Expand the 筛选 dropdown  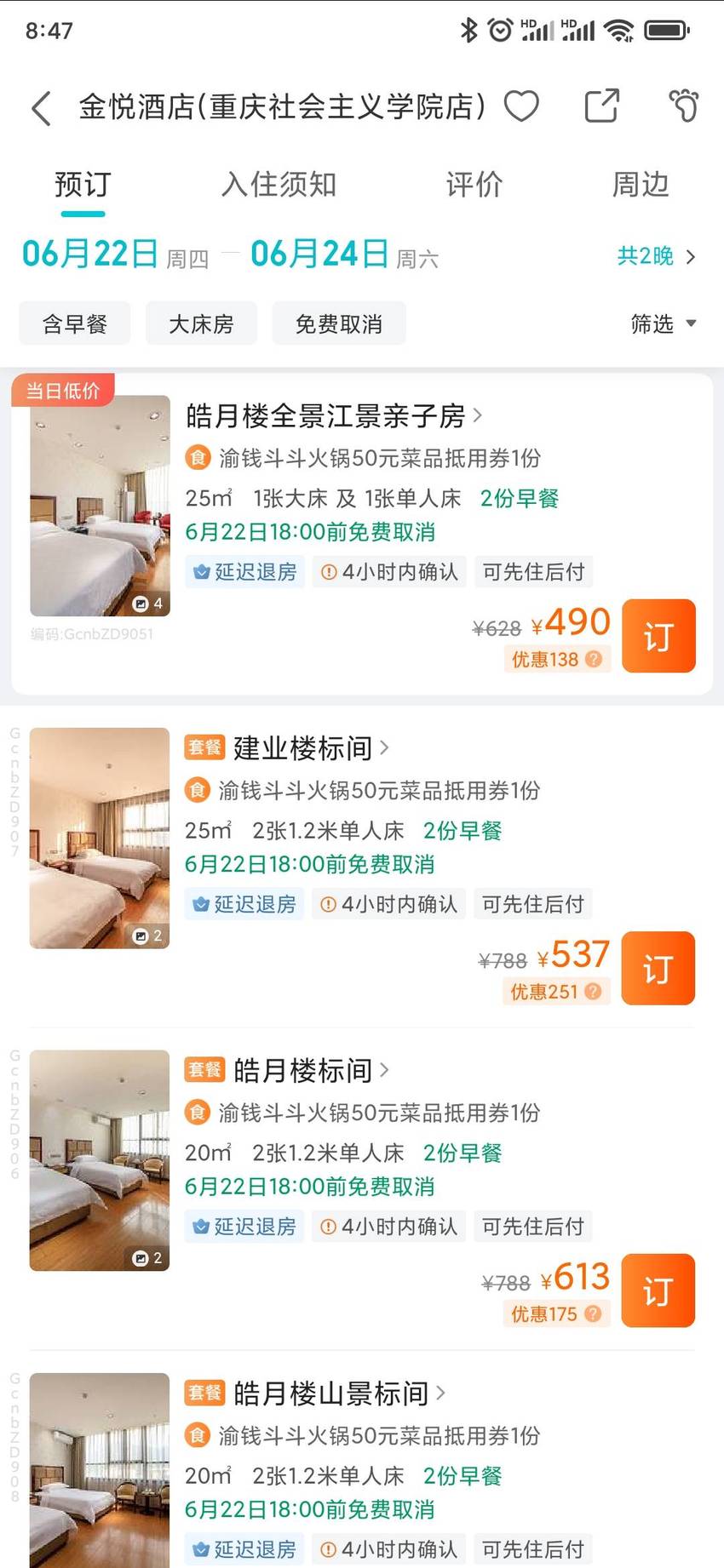click(664, 323)
